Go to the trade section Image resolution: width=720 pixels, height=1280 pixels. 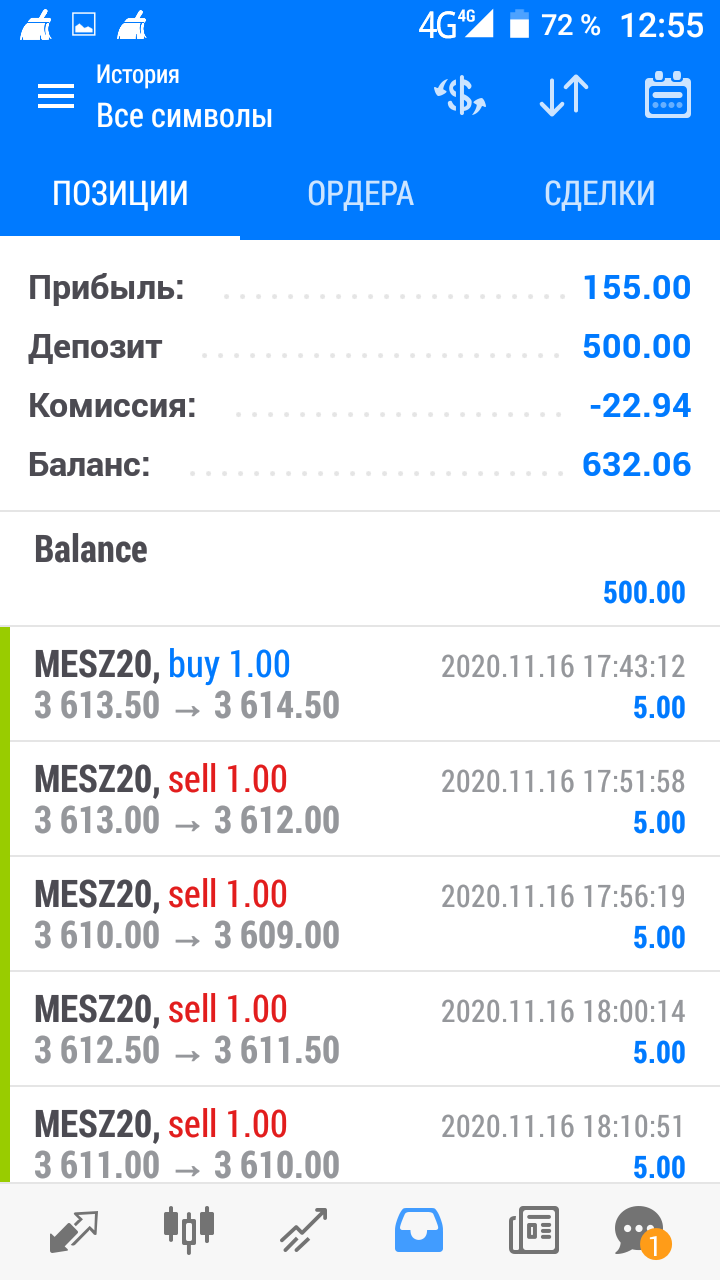tap(303, 1230)
